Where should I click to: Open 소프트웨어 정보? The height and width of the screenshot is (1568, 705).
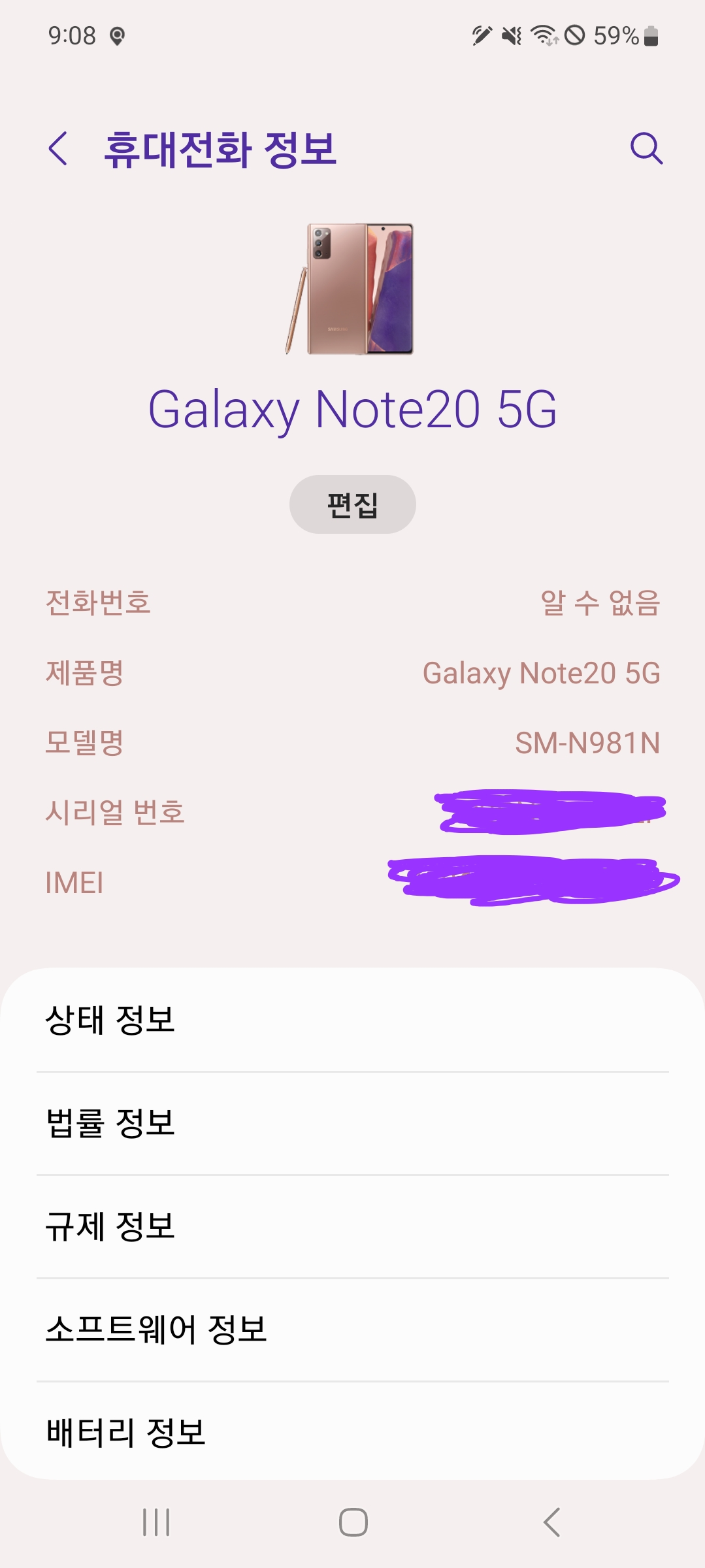click(x=352, y=1330)
